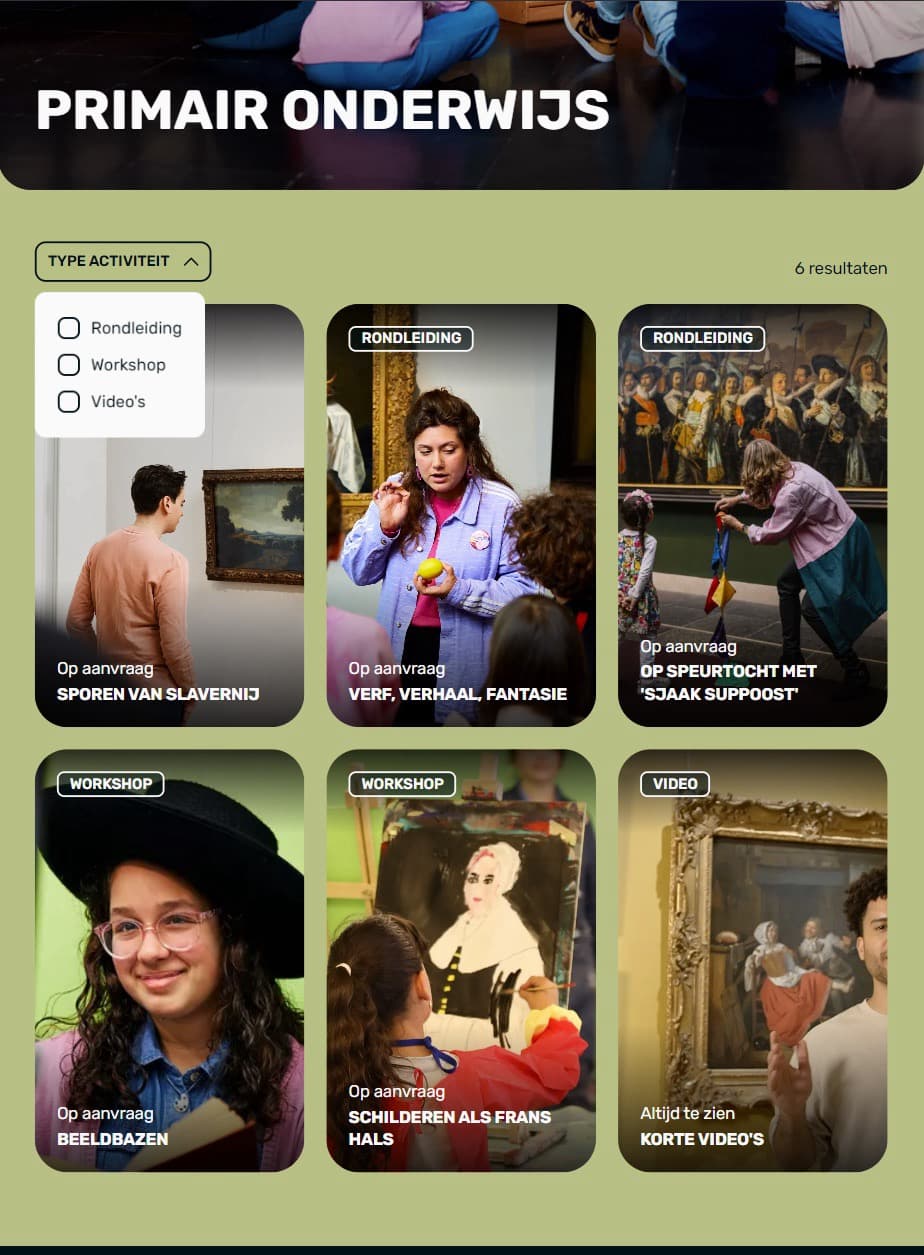Check the Rondleiding filter option
This screenshot has height=1255, width=924.
(x=69, y=328)
